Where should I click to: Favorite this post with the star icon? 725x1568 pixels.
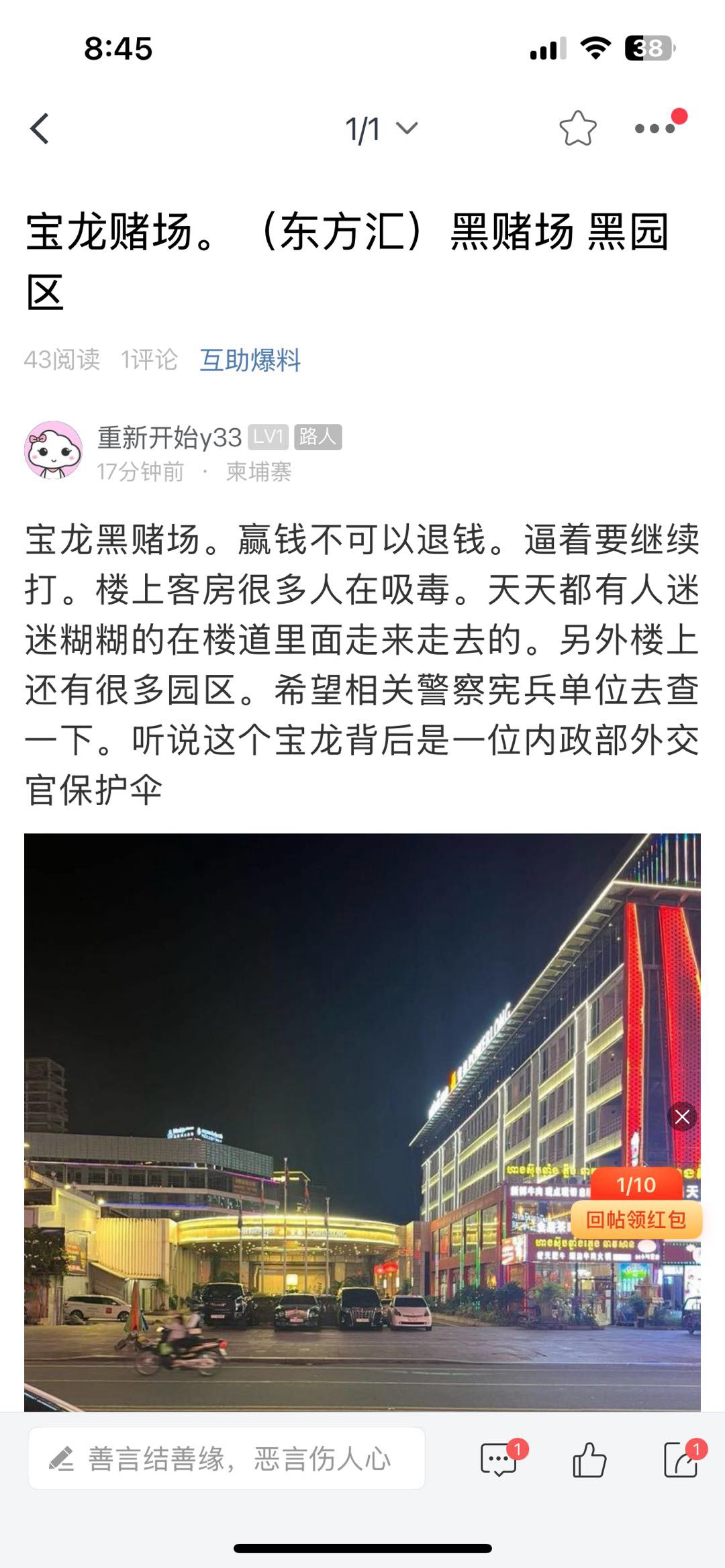point(577,128)
